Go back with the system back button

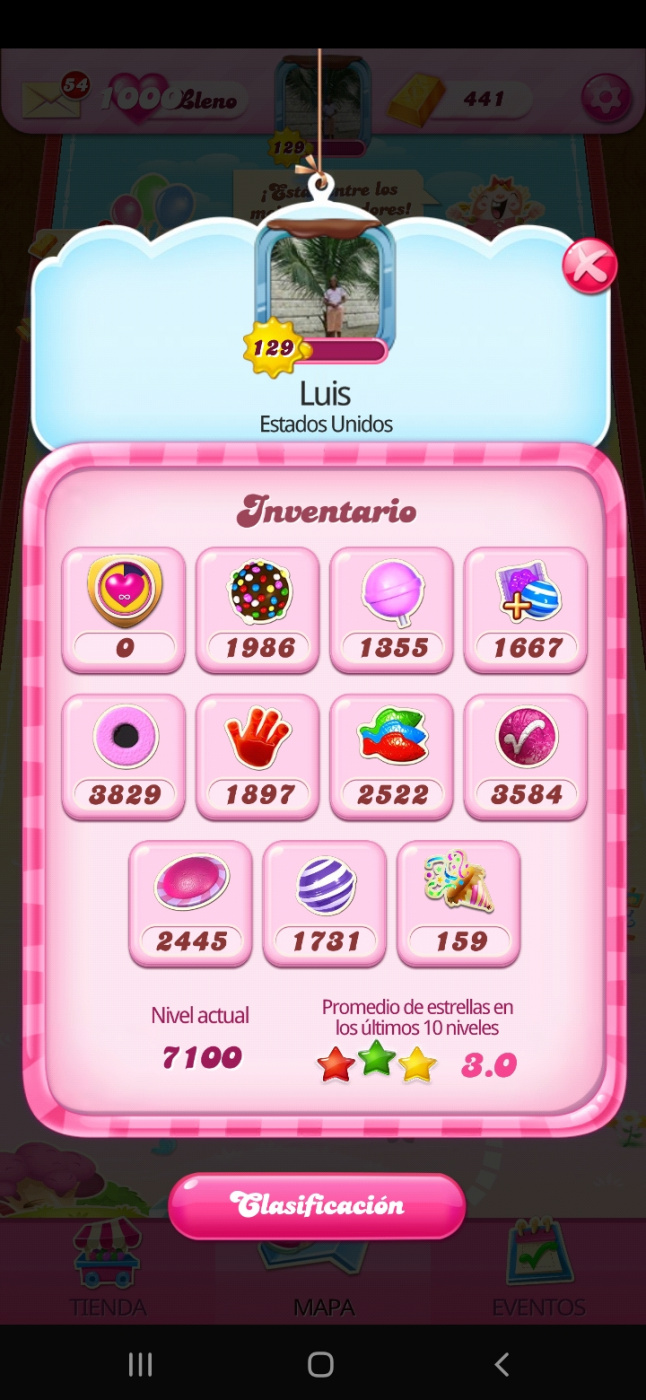coord(502,1364)
